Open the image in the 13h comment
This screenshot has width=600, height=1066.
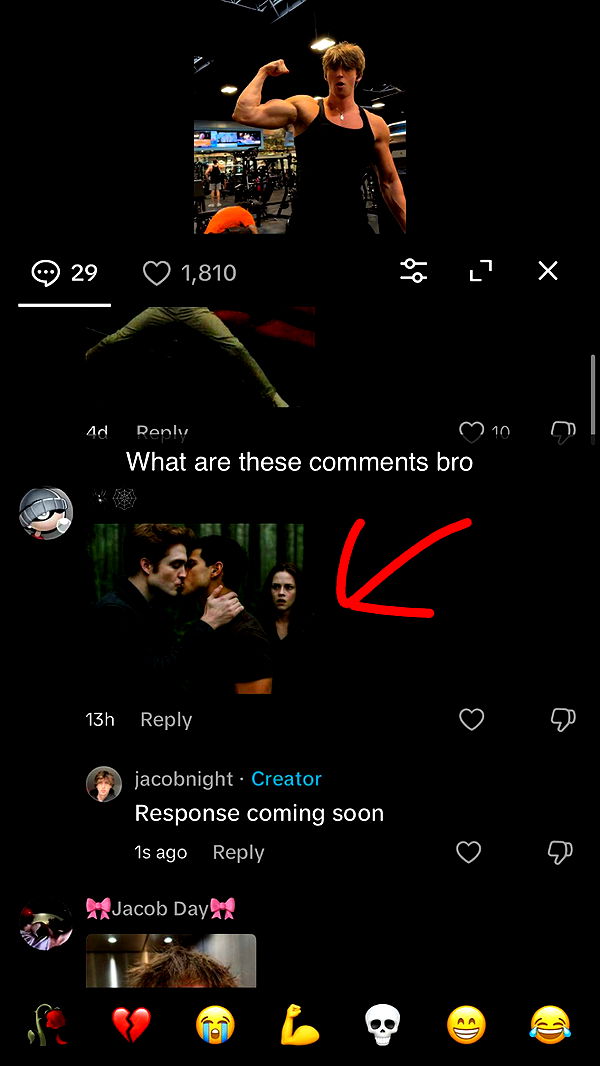[x=196, y=608]
